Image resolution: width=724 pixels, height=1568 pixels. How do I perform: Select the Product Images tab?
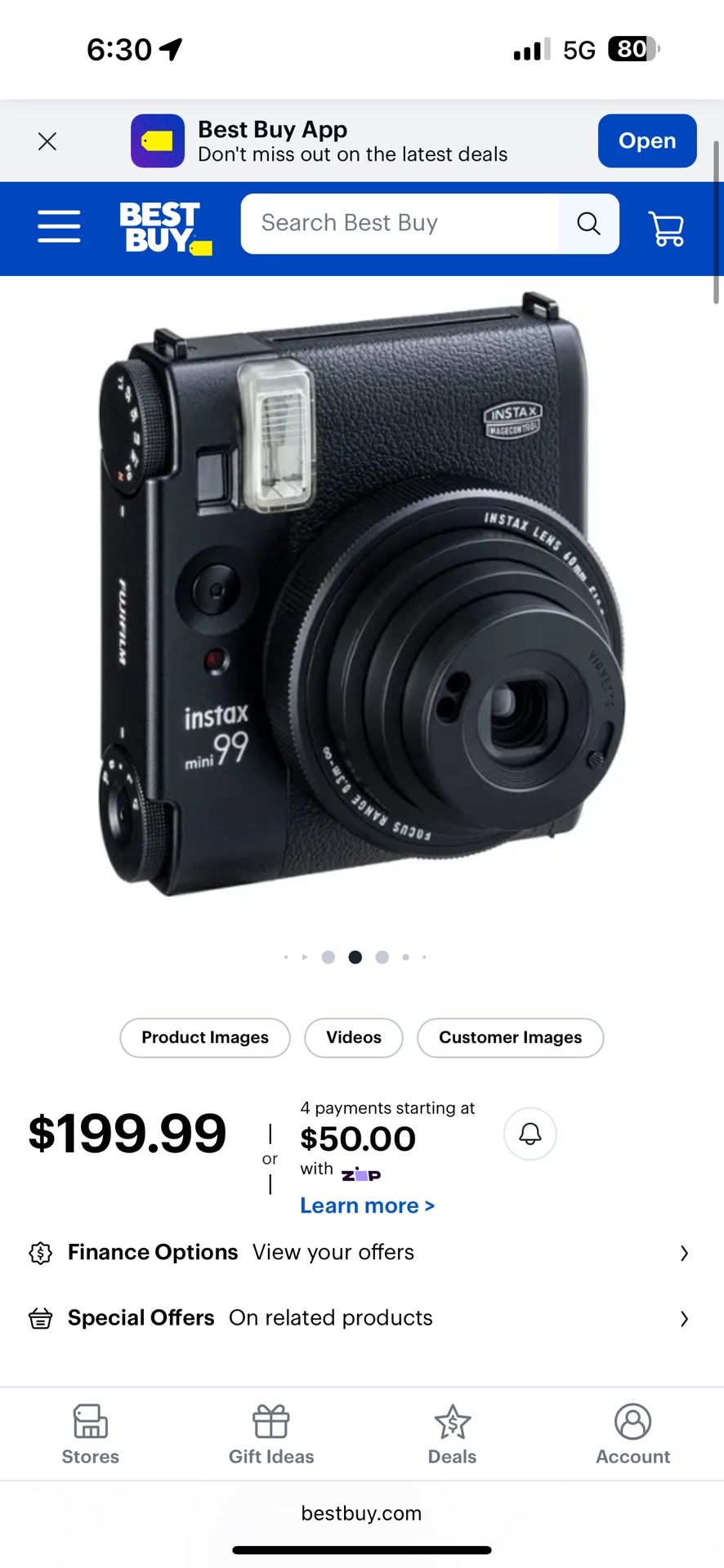click(204, 1037)
